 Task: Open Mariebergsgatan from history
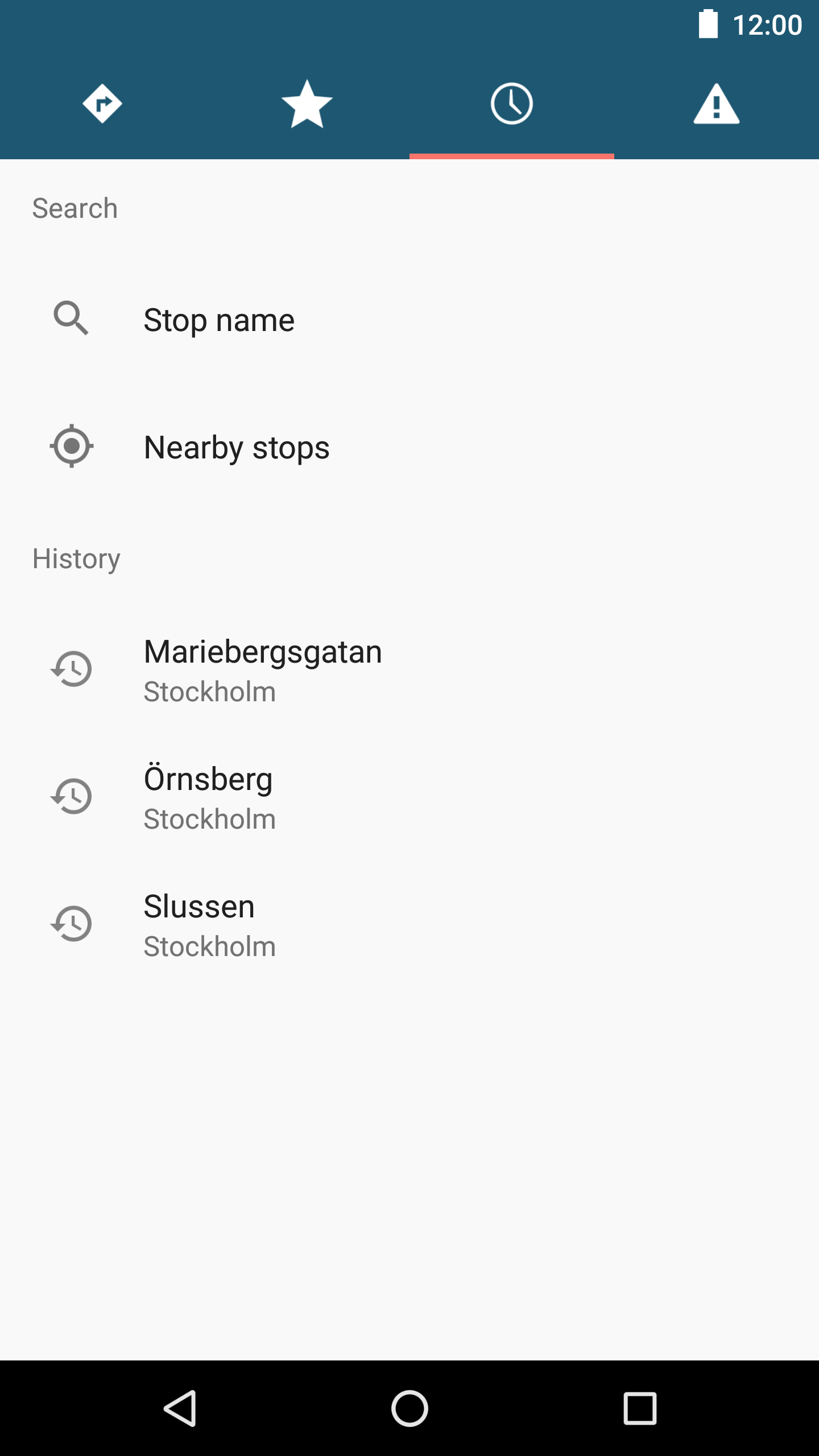click(x=409, y=669)
